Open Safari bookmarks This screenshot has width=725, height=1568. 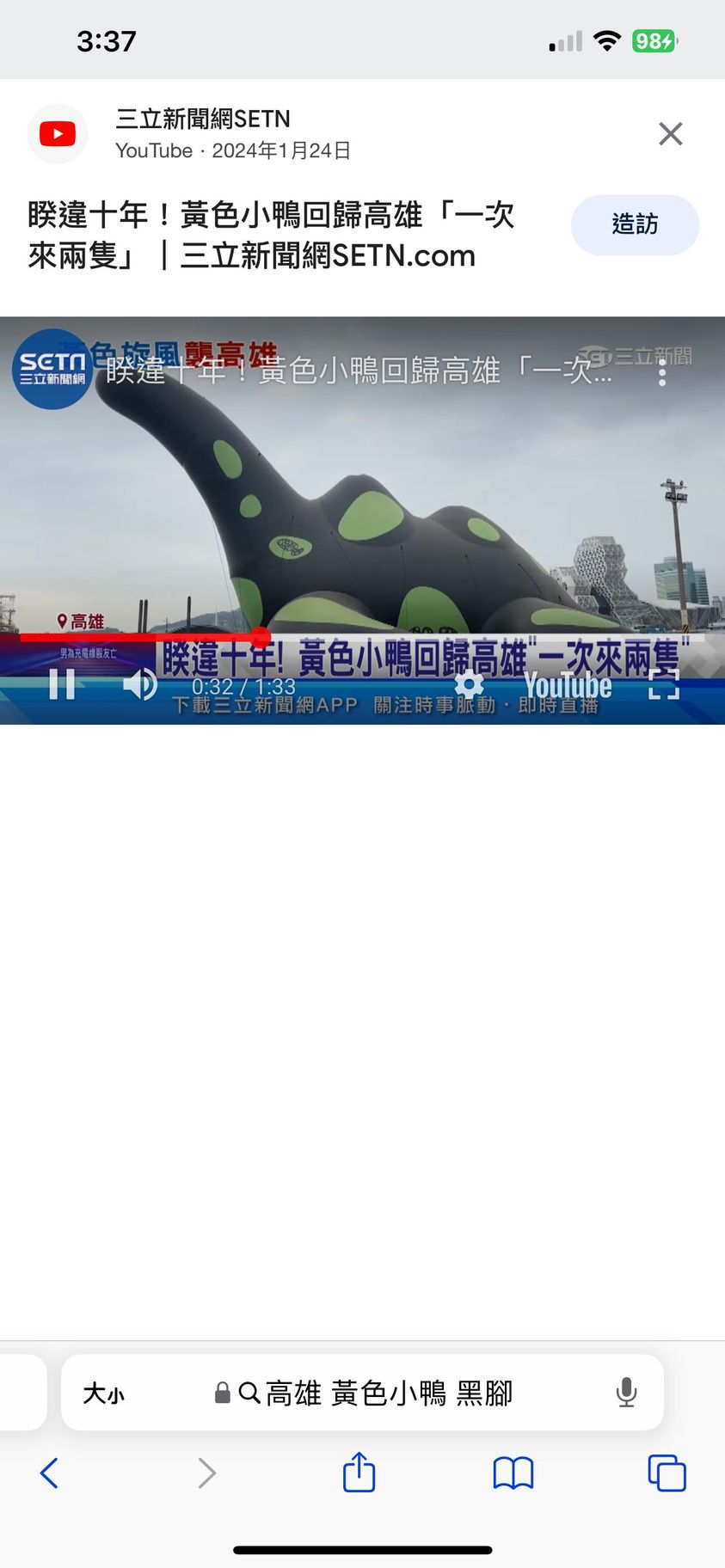tap(513, 1473)
